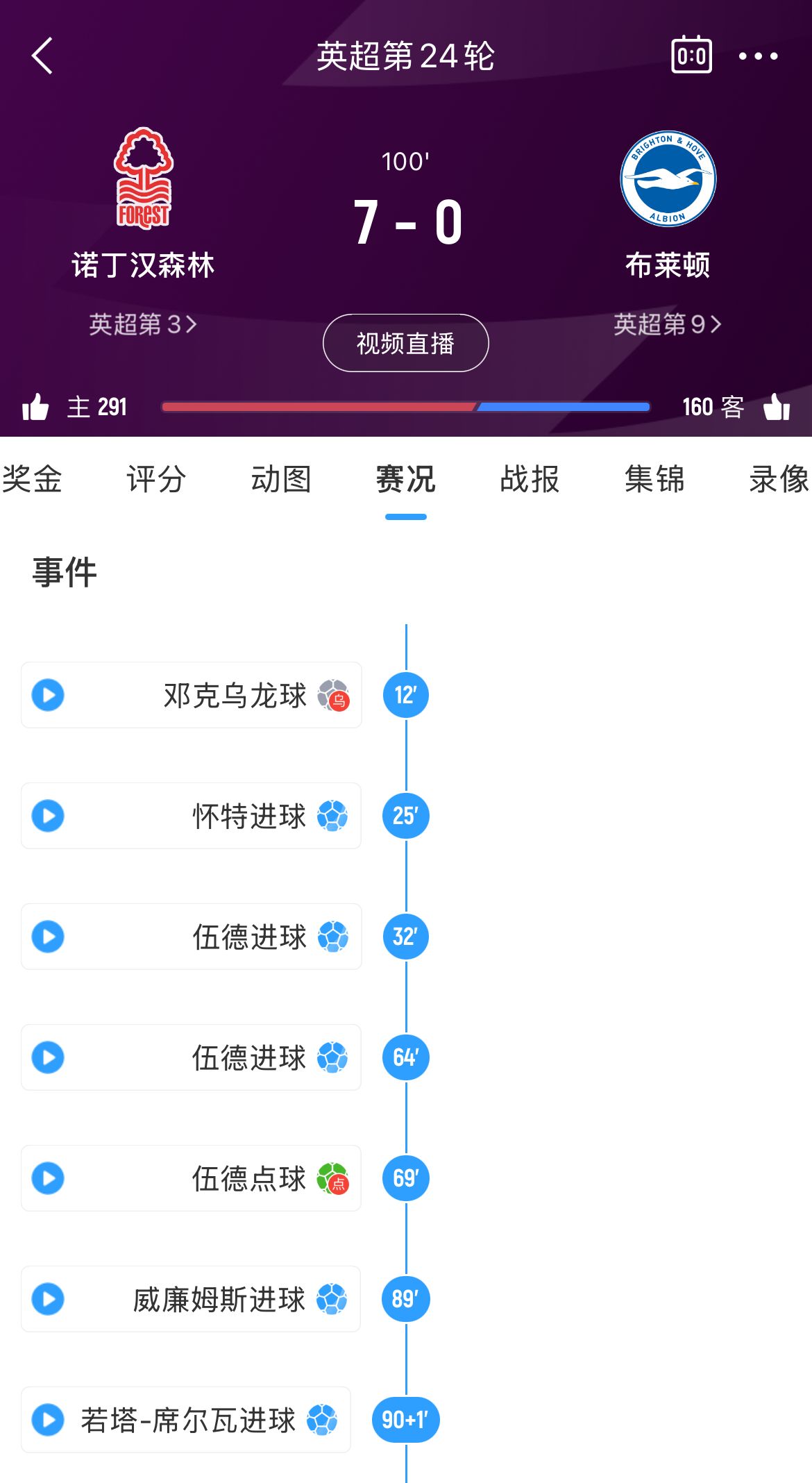Viewport: 812px width, 1483px height.
Task: Open 布莱顿 英超第9 standings link
Action: click(x=667, y=324)
